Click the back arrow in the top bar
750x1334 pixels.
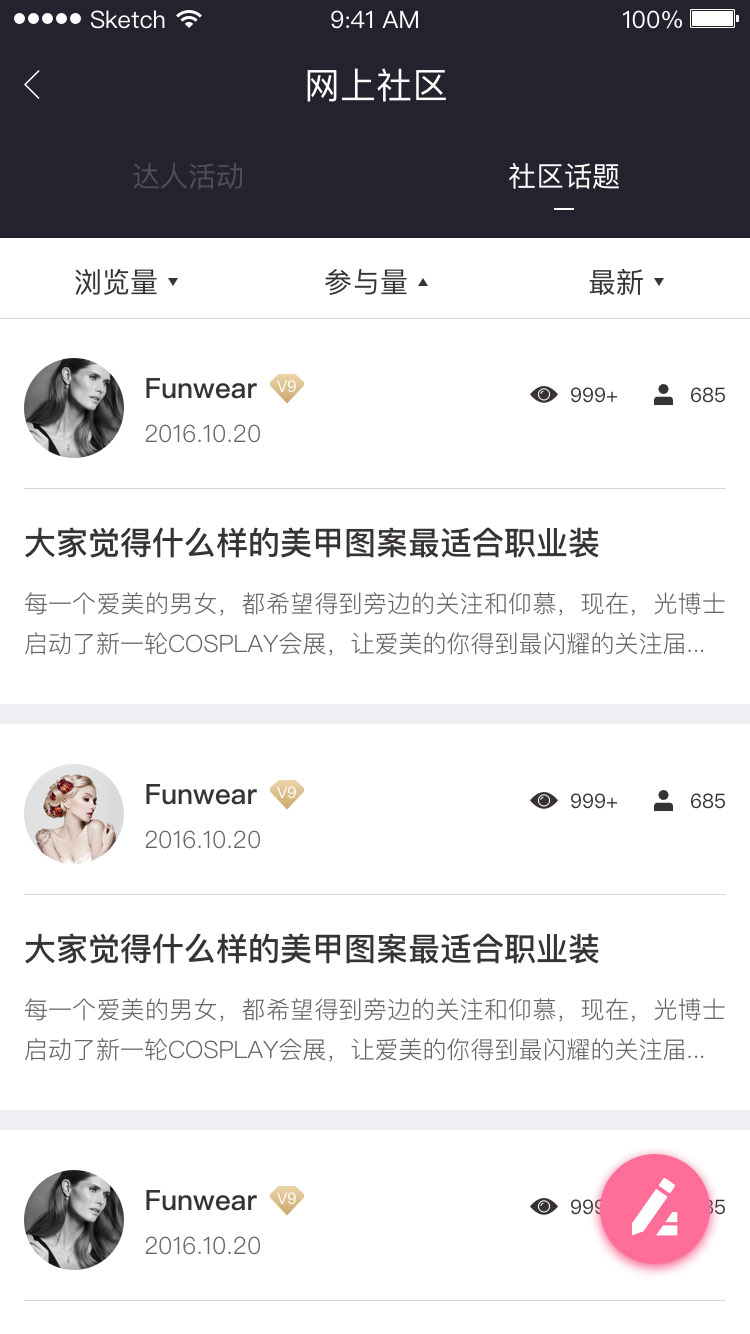tap(32, 85)
